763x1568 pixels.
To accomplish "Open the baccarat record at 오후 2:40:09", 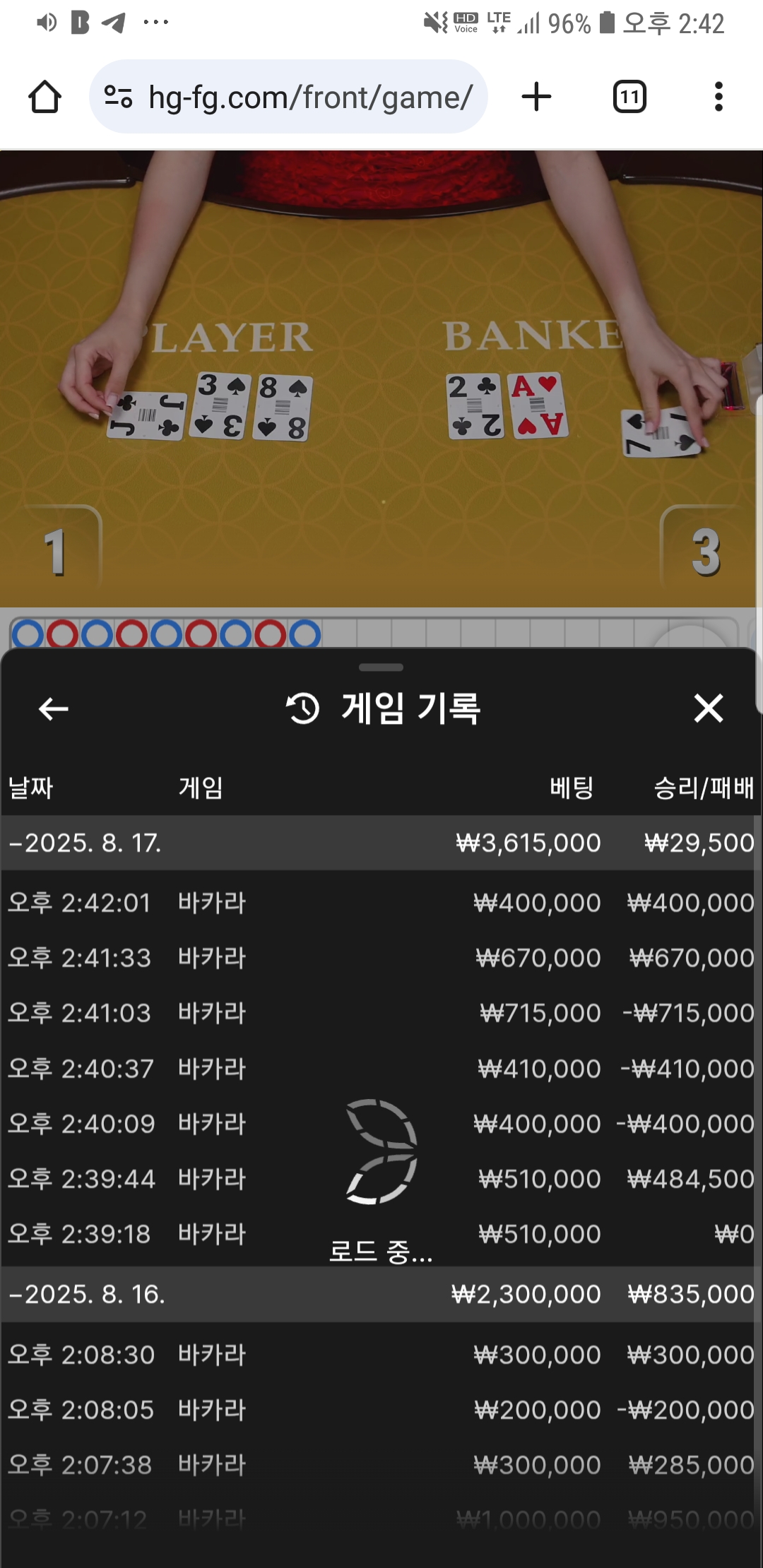I will (x=379, y=1124).
